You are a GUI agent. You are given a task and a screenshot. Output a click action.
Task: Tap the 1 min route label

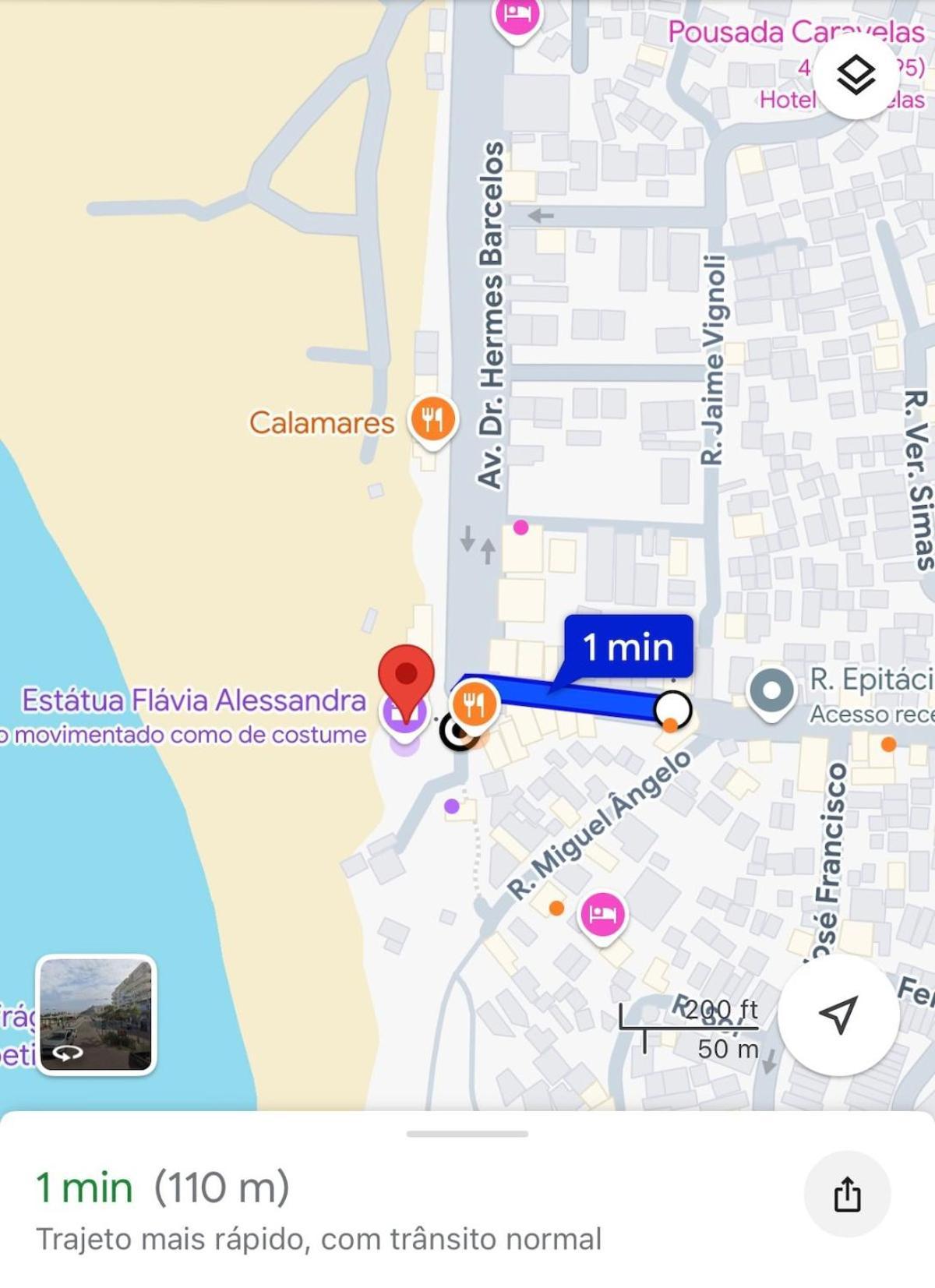628,646
